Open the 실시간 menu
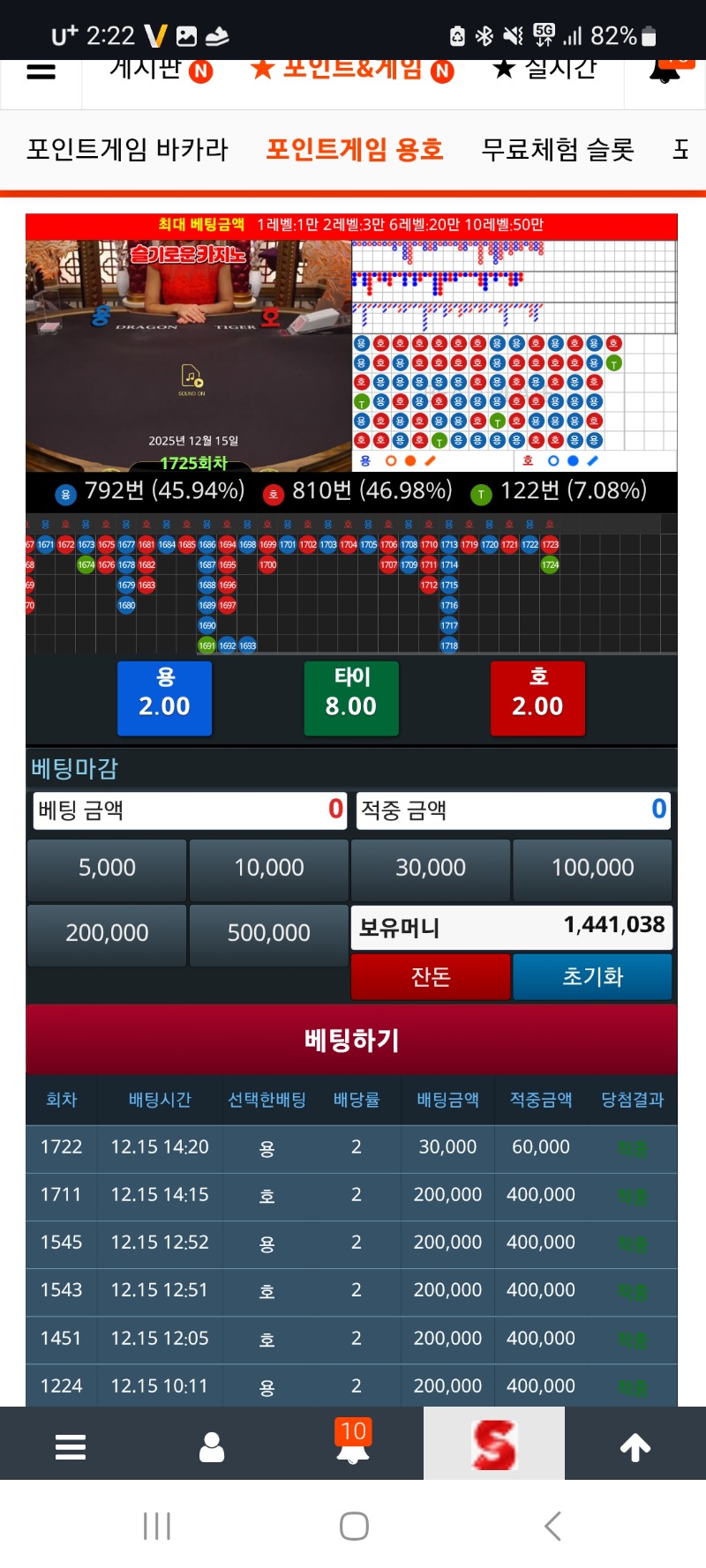 545,71
